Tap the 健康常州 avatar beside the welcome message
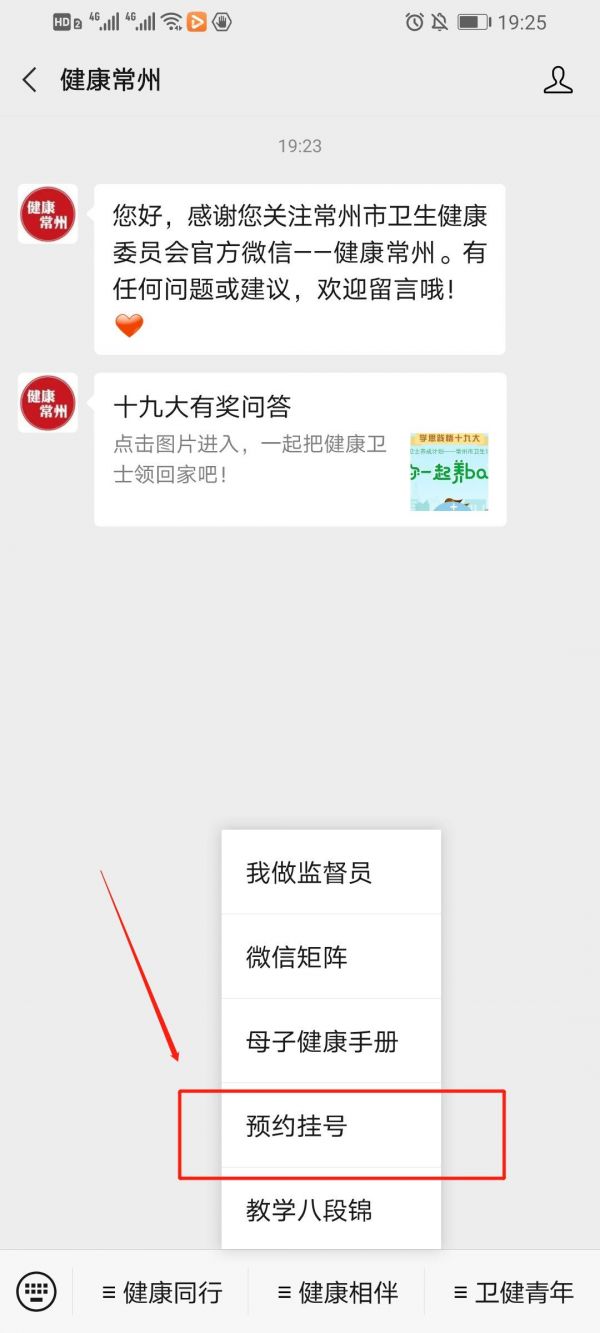This screenshot has height=1333, width=600. pyautogui.click(x=48, y=214)
